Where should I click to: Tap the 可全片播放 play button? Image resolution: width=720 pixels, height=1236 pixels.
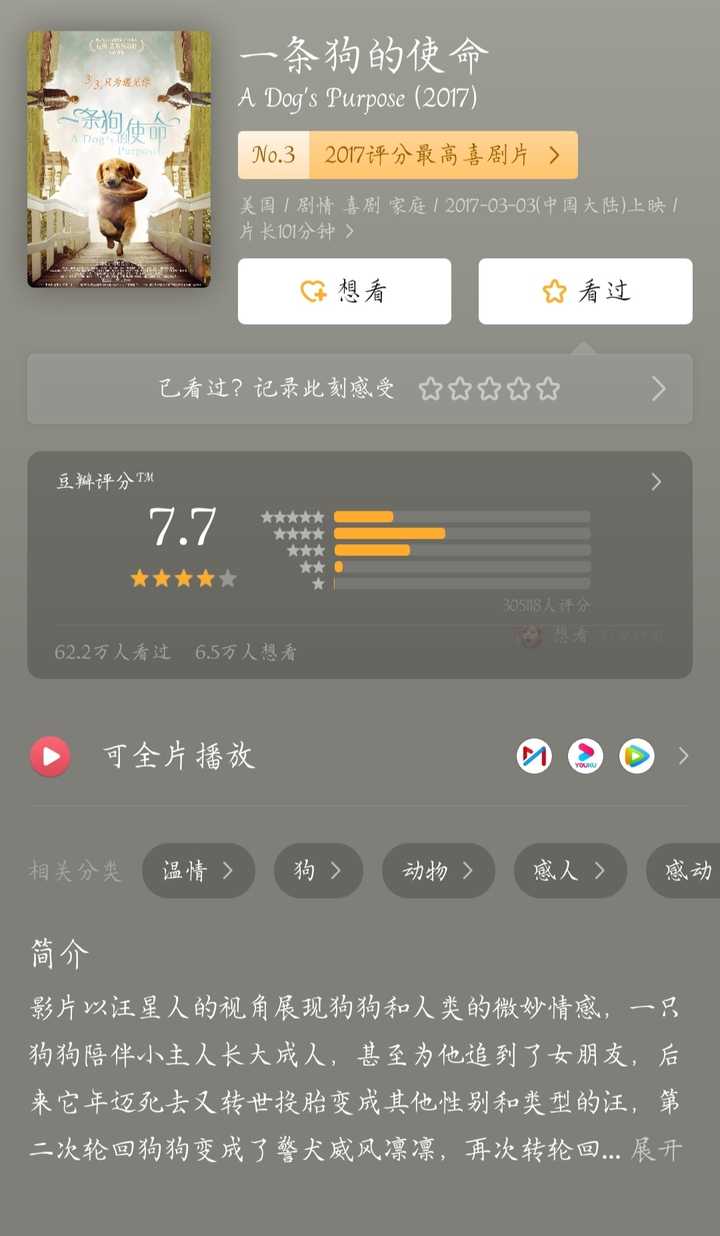(x=50, y=756)
